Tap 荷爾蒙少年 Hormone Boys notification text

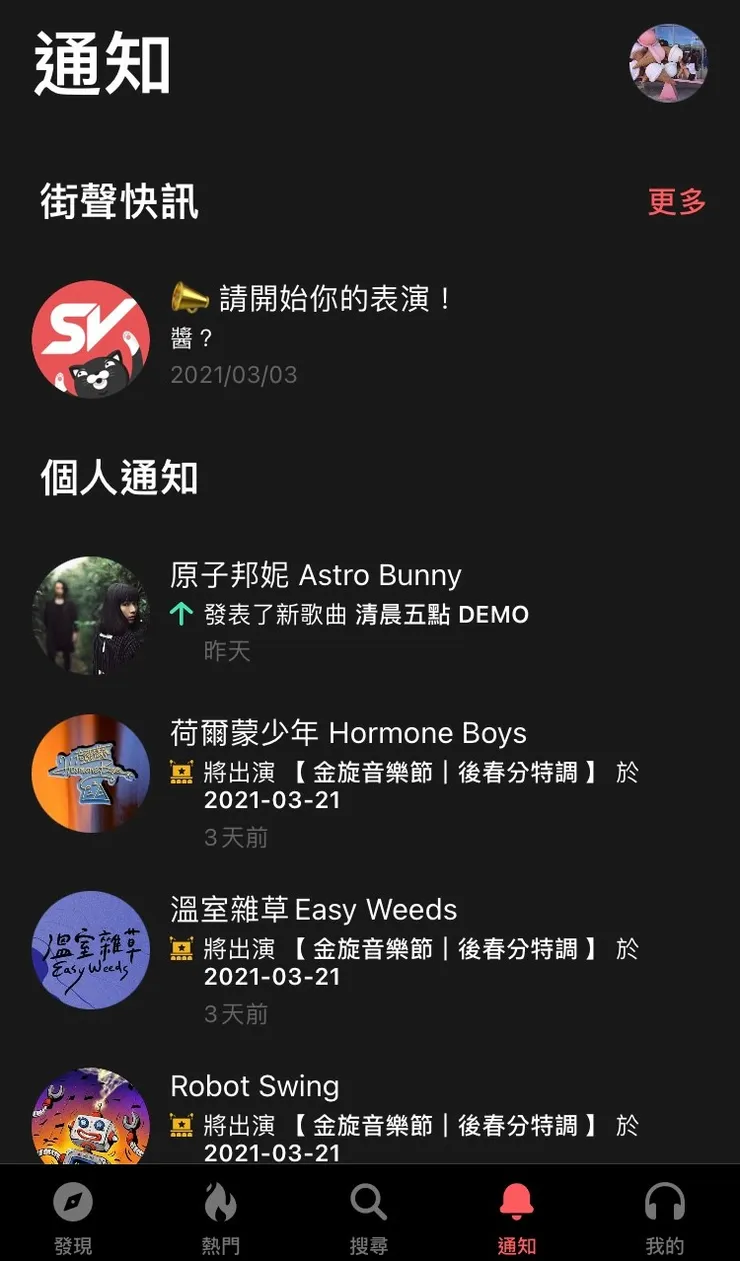coord(348,732)
